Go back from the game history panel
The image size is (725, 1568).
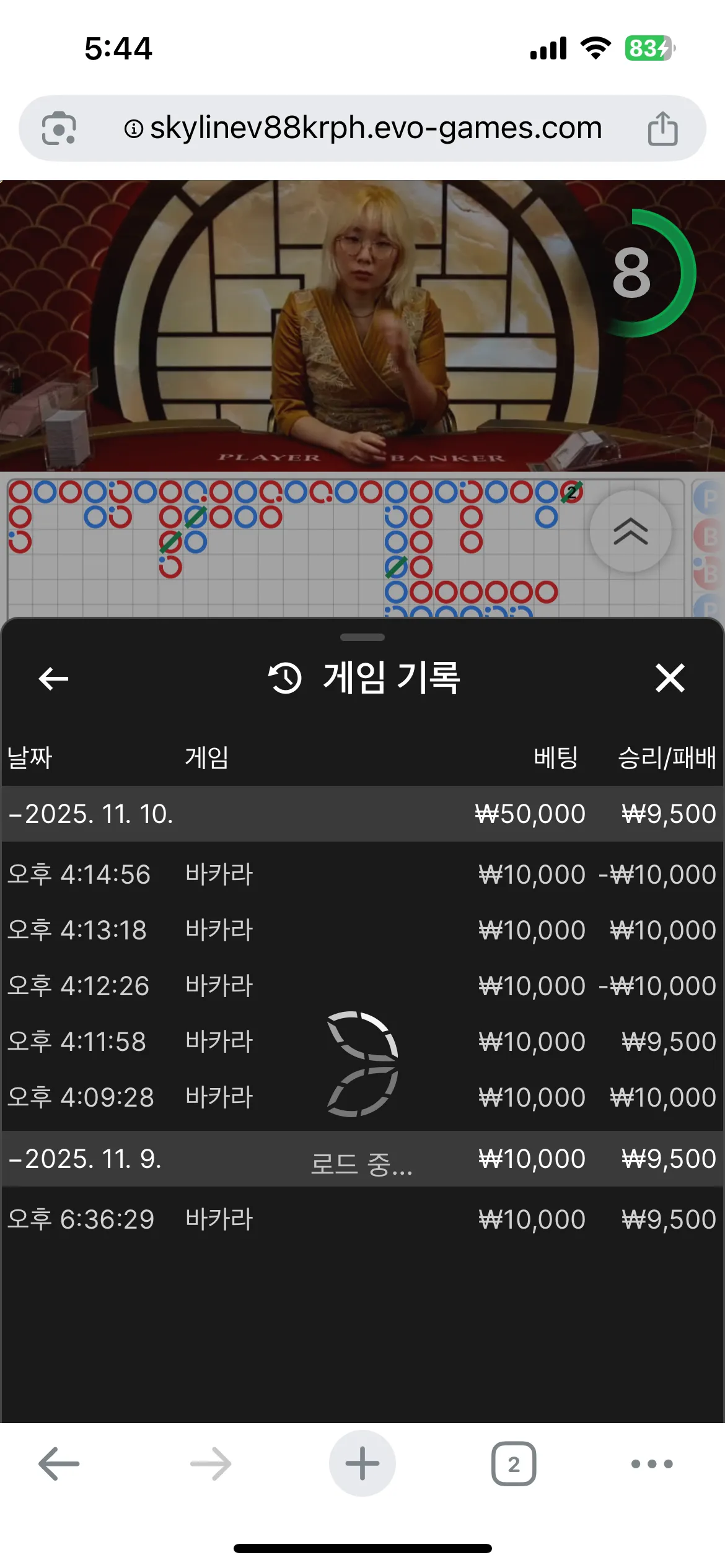point(53,678)
